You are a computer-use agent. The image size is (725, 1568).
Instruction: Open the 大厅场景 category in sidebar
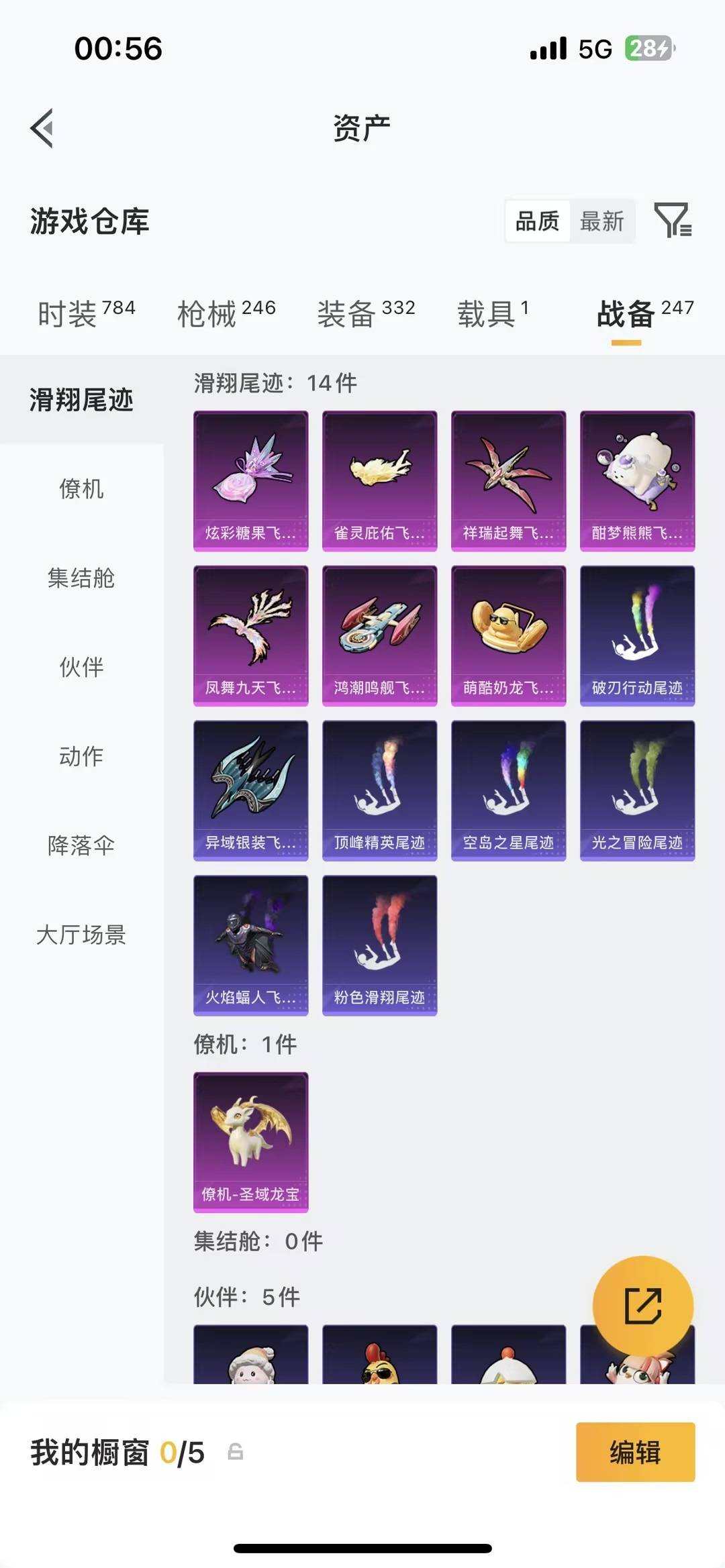(x=81, y=935)
